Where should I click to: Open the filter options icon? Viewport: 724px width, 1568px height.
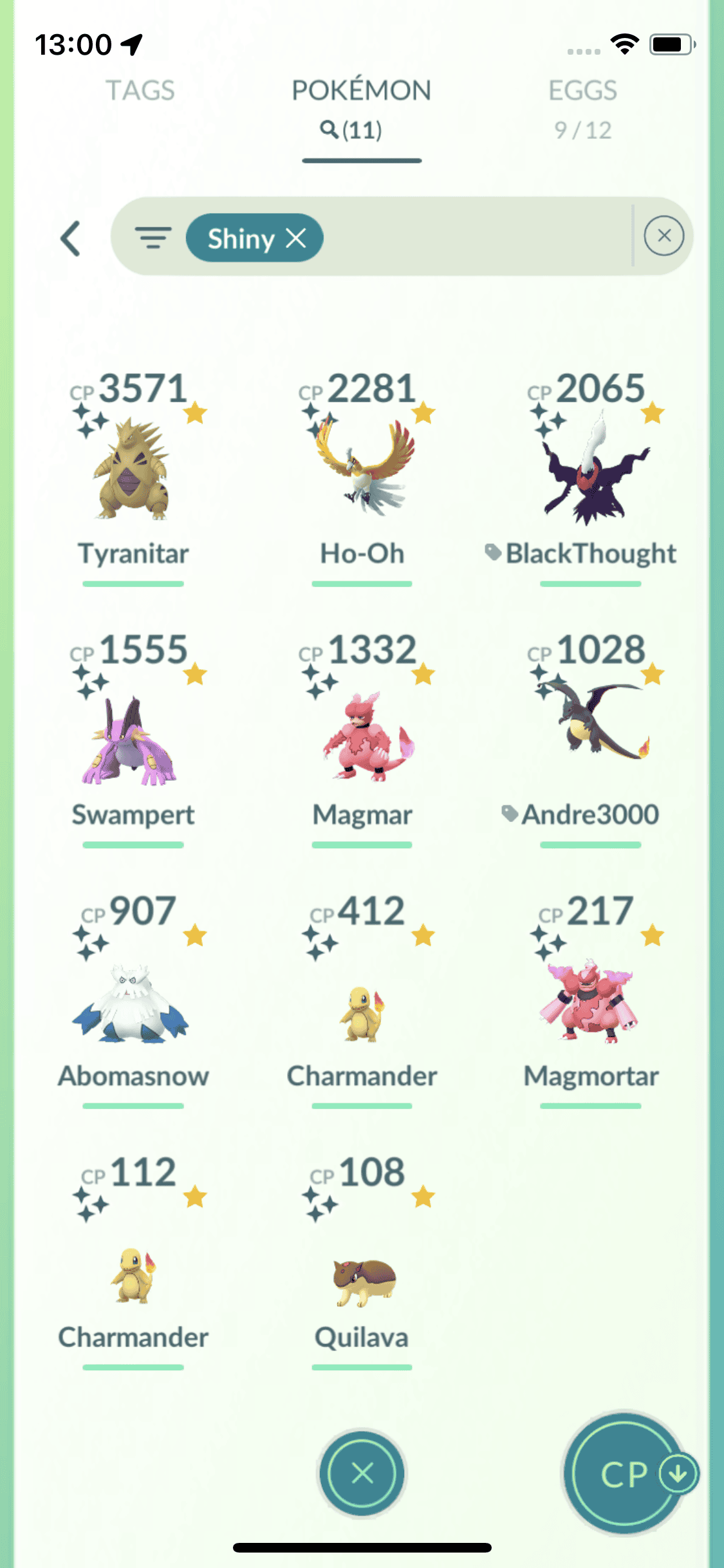(x=153, y=238)
